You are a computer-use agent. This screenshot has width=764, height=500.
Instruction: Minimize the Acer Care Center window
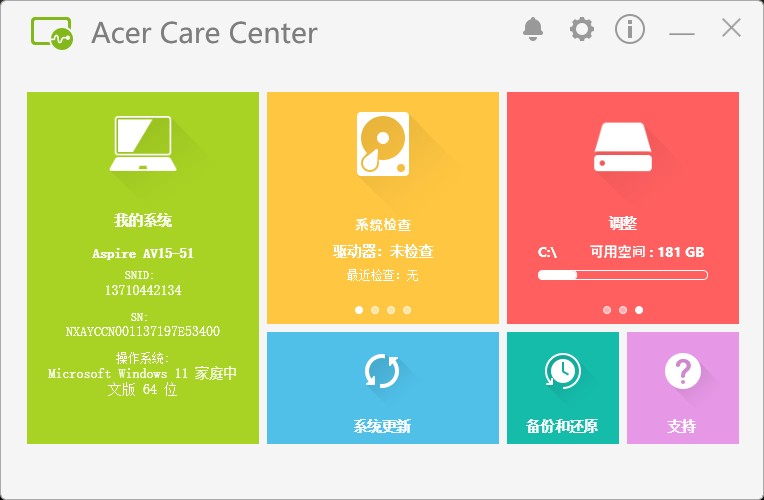tap(682, 32)
